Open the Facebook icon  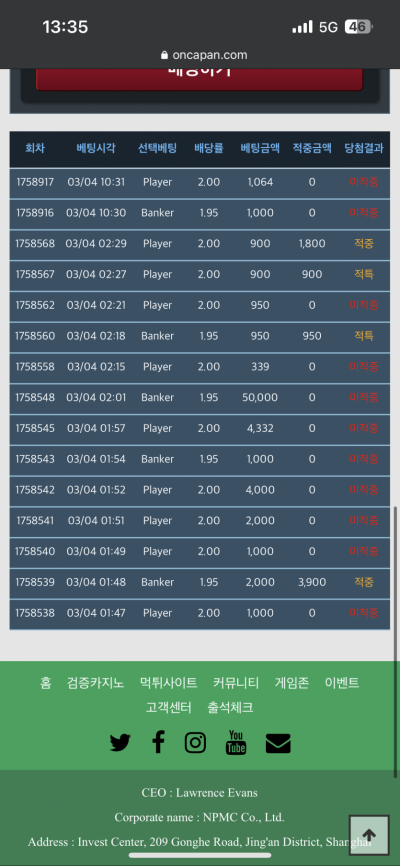(159, 742)
